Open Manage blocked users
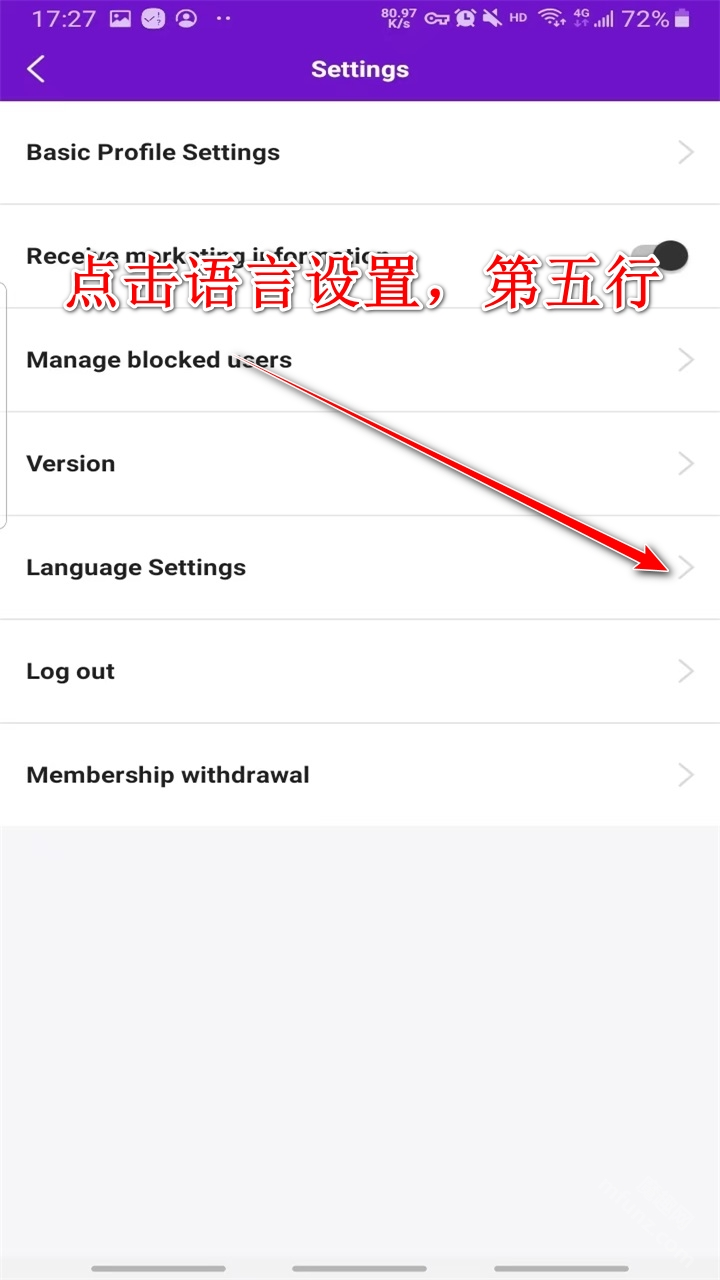 pos(360,360)
